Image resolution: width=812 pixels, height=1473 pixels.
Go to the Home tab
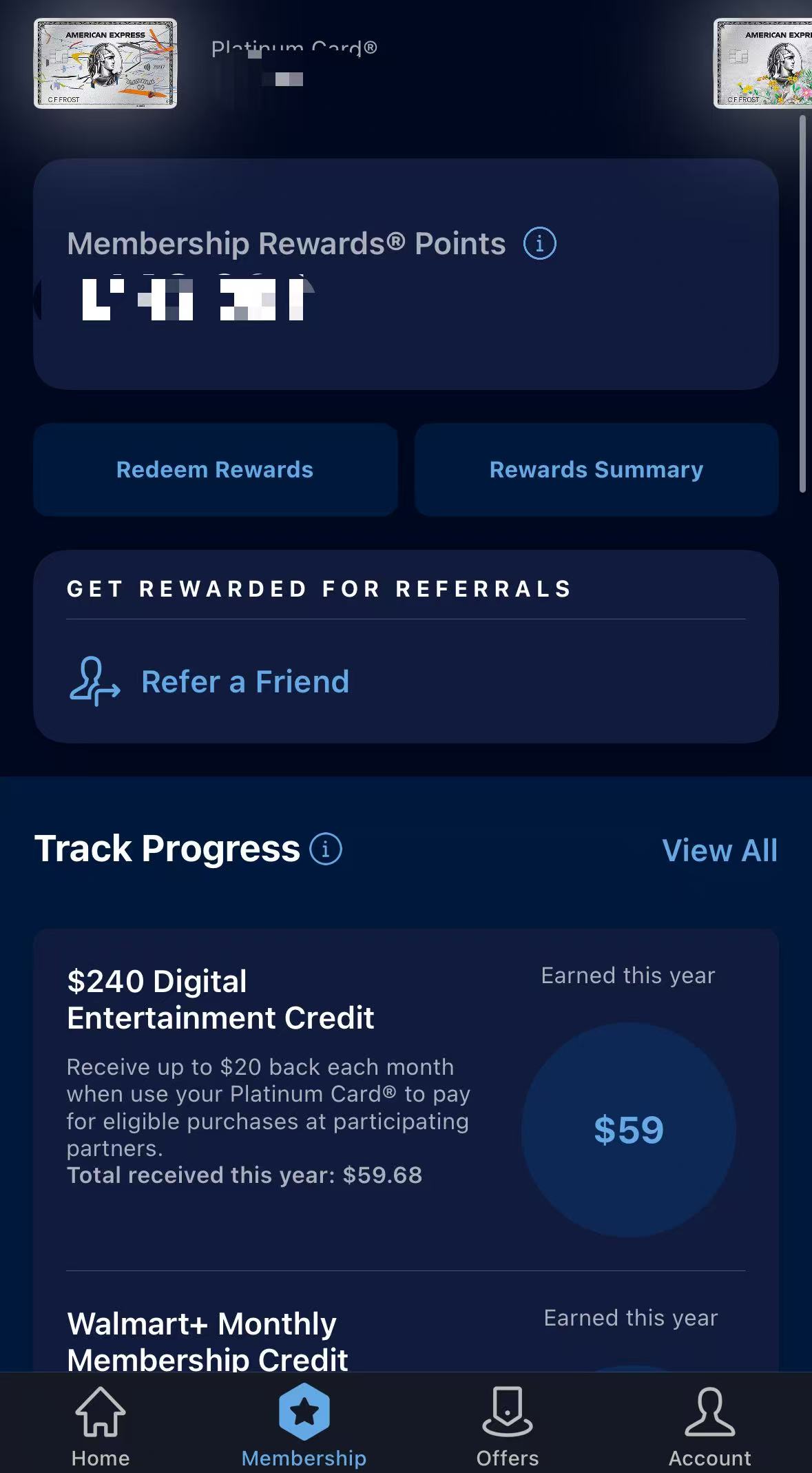(101, 1423)
